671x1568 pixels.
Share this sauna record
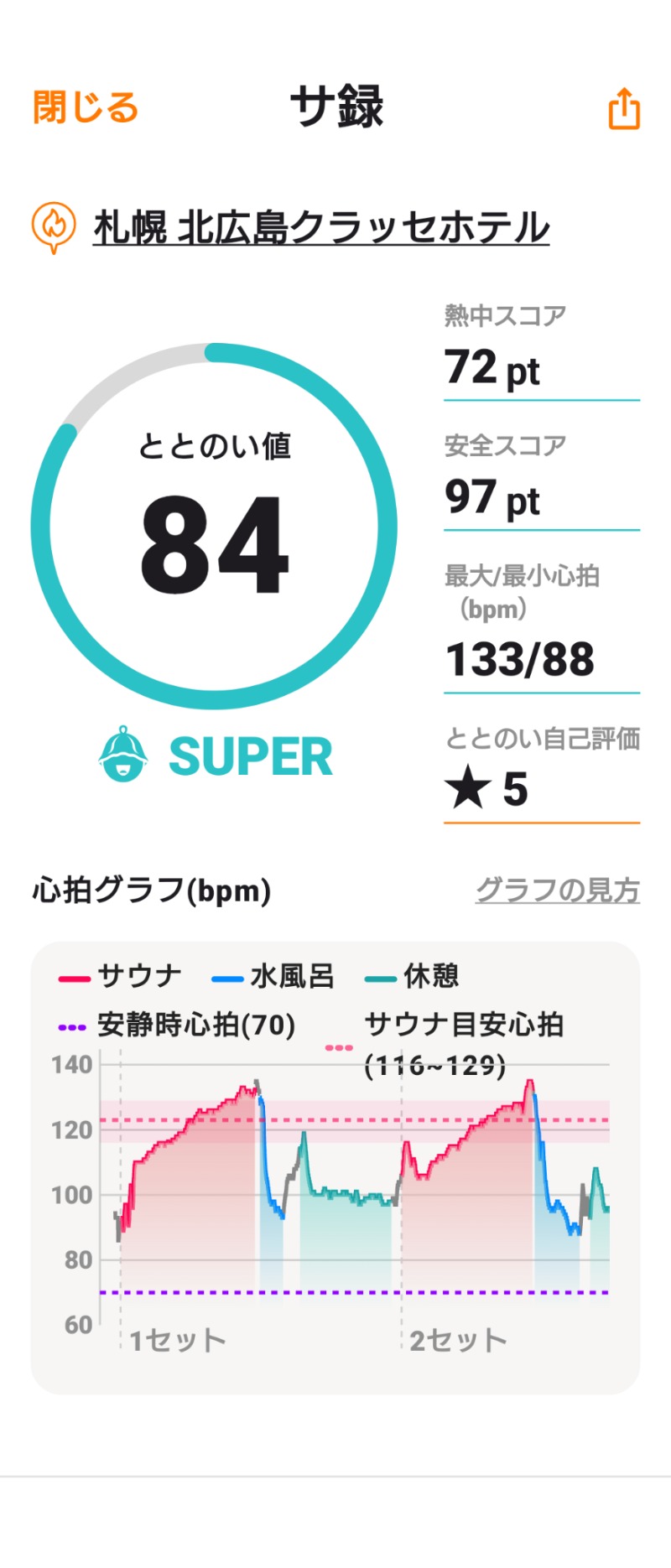pyautogui.click(x=623, y=109)
